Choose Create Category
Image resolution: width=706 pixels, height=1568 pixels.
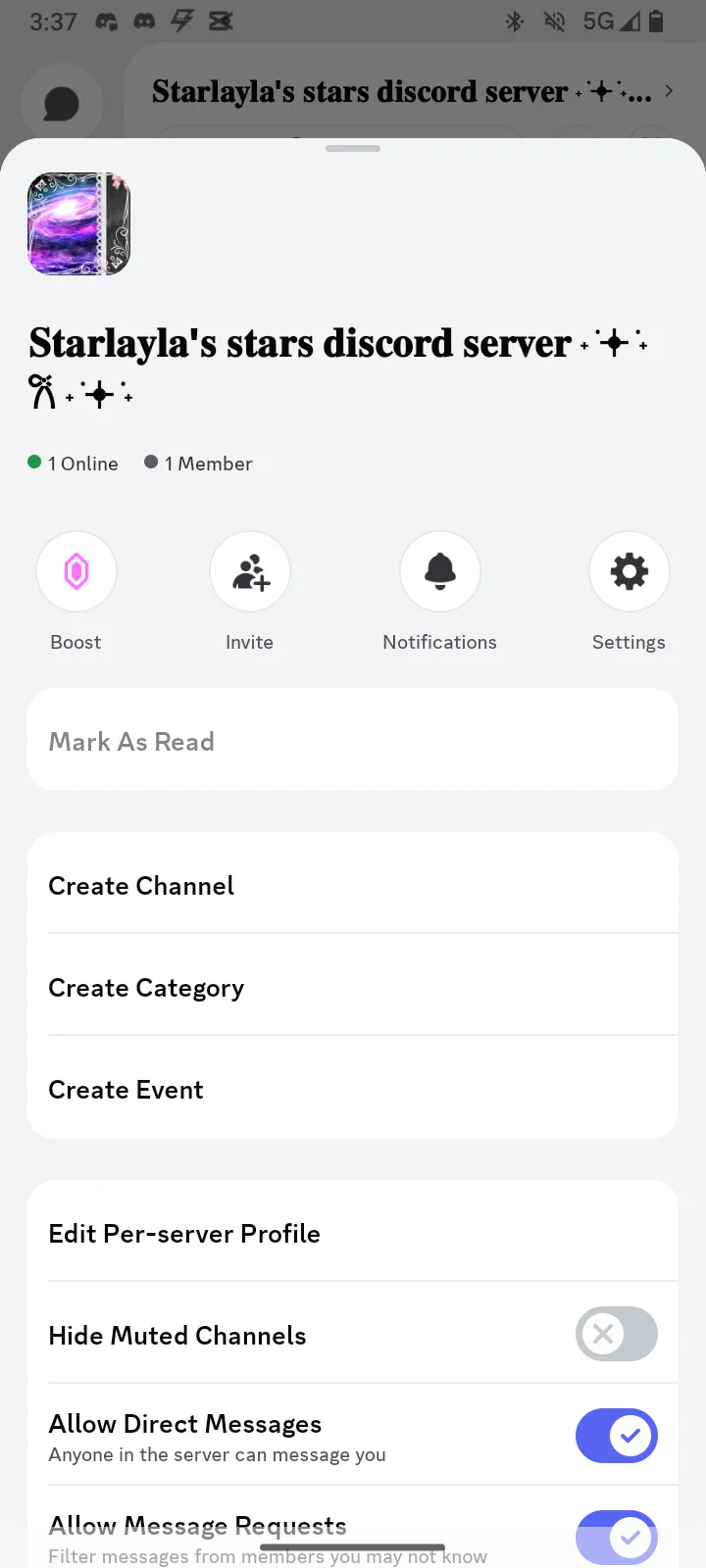[353, 987]
